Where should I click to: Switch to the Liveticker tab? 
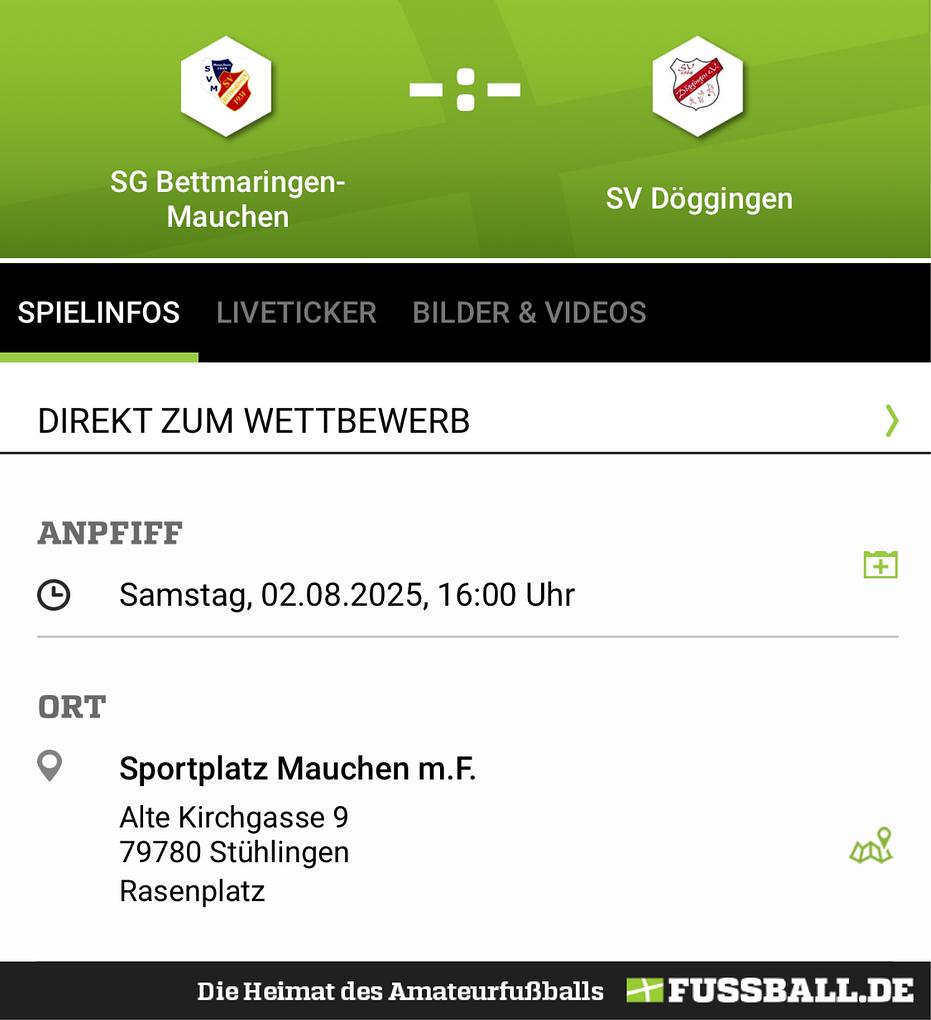pos(296,313)
